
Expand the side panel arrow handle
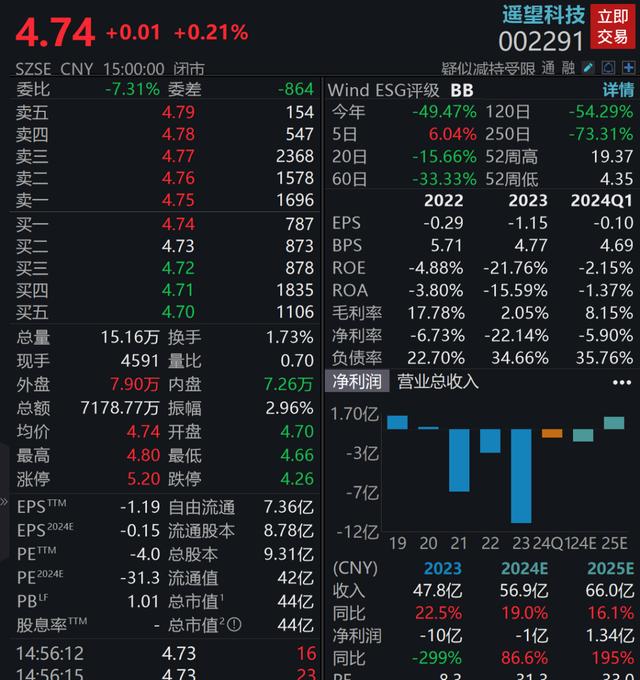coord(4,502)
